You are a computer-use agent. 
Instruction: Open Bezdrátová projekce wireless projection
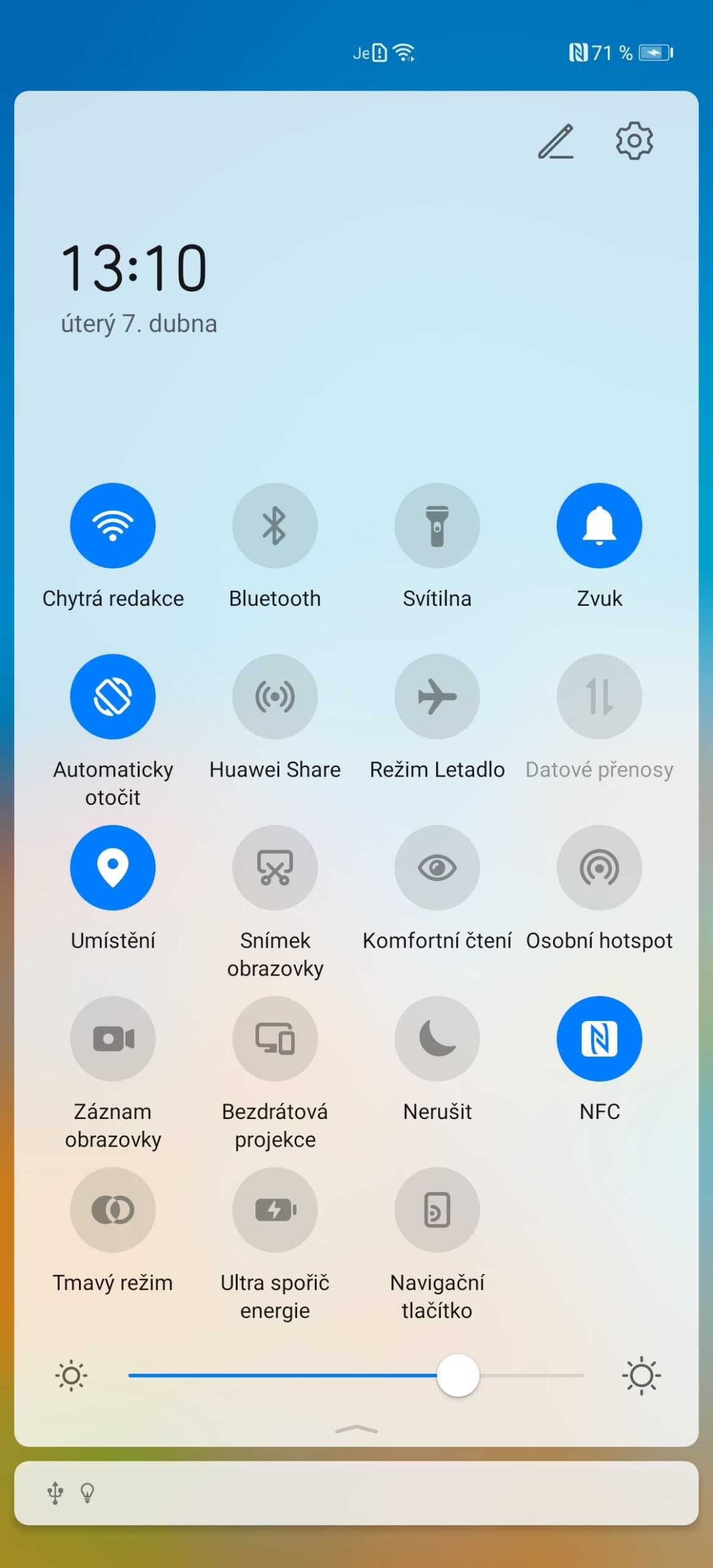coord(275,1038)
